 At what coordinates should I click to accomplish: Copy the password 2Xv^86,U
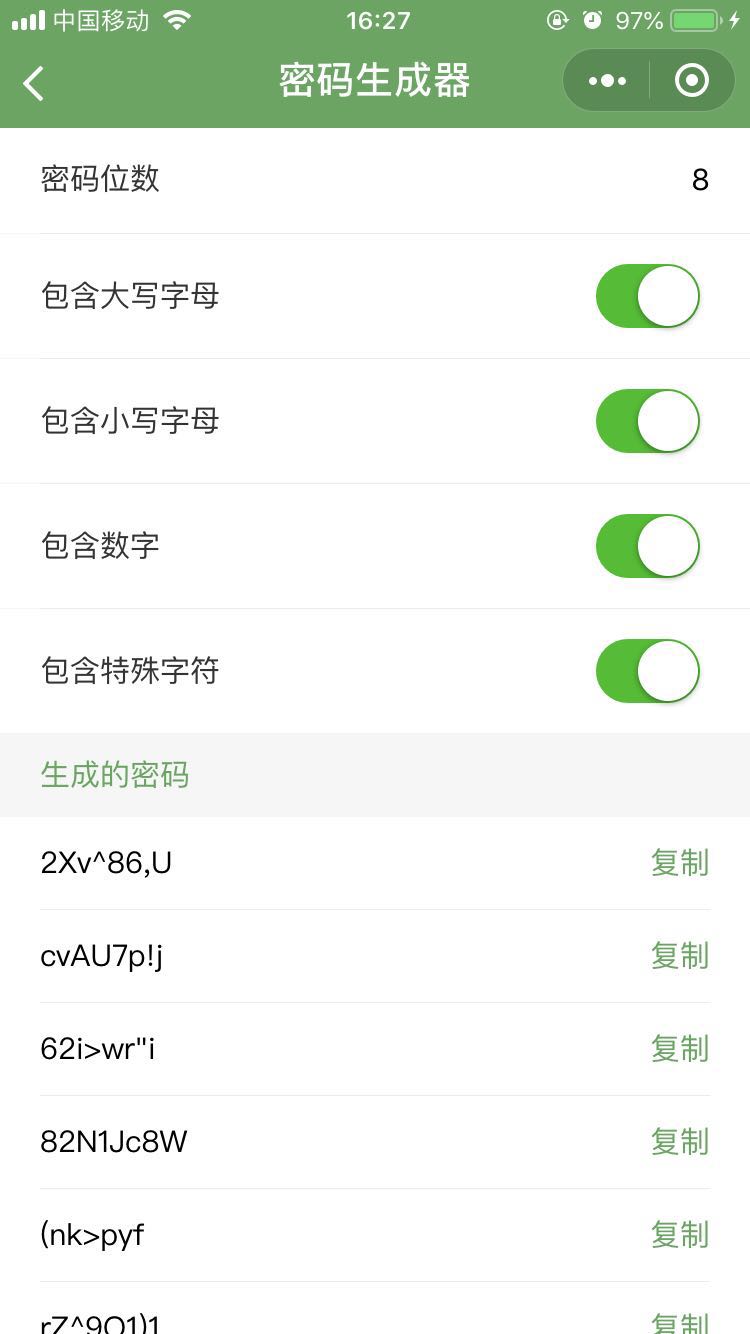click(x=680, y=862)
